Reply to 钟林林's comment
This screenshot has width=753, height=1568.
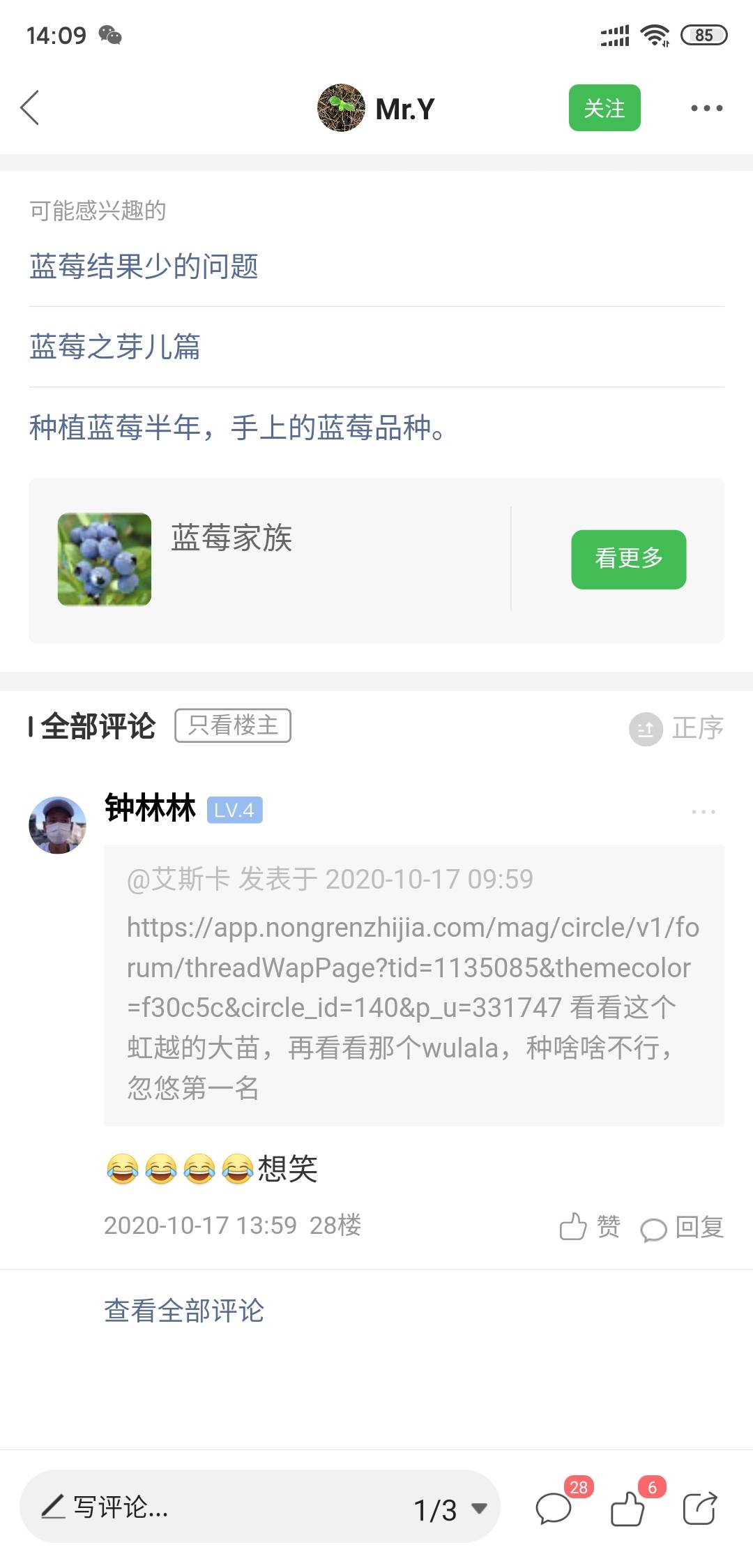pos(682,1228)
